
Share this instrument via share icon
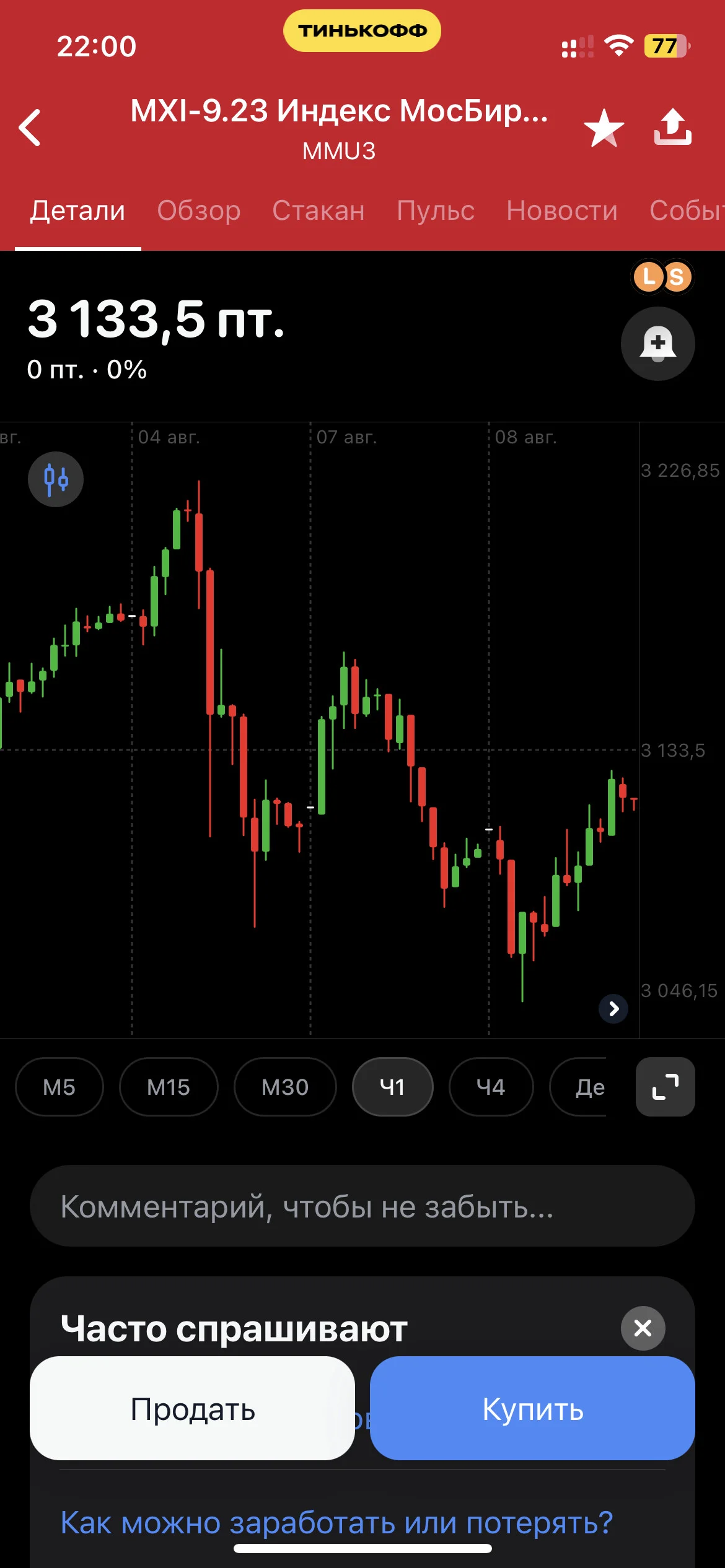tap(673, 128)
